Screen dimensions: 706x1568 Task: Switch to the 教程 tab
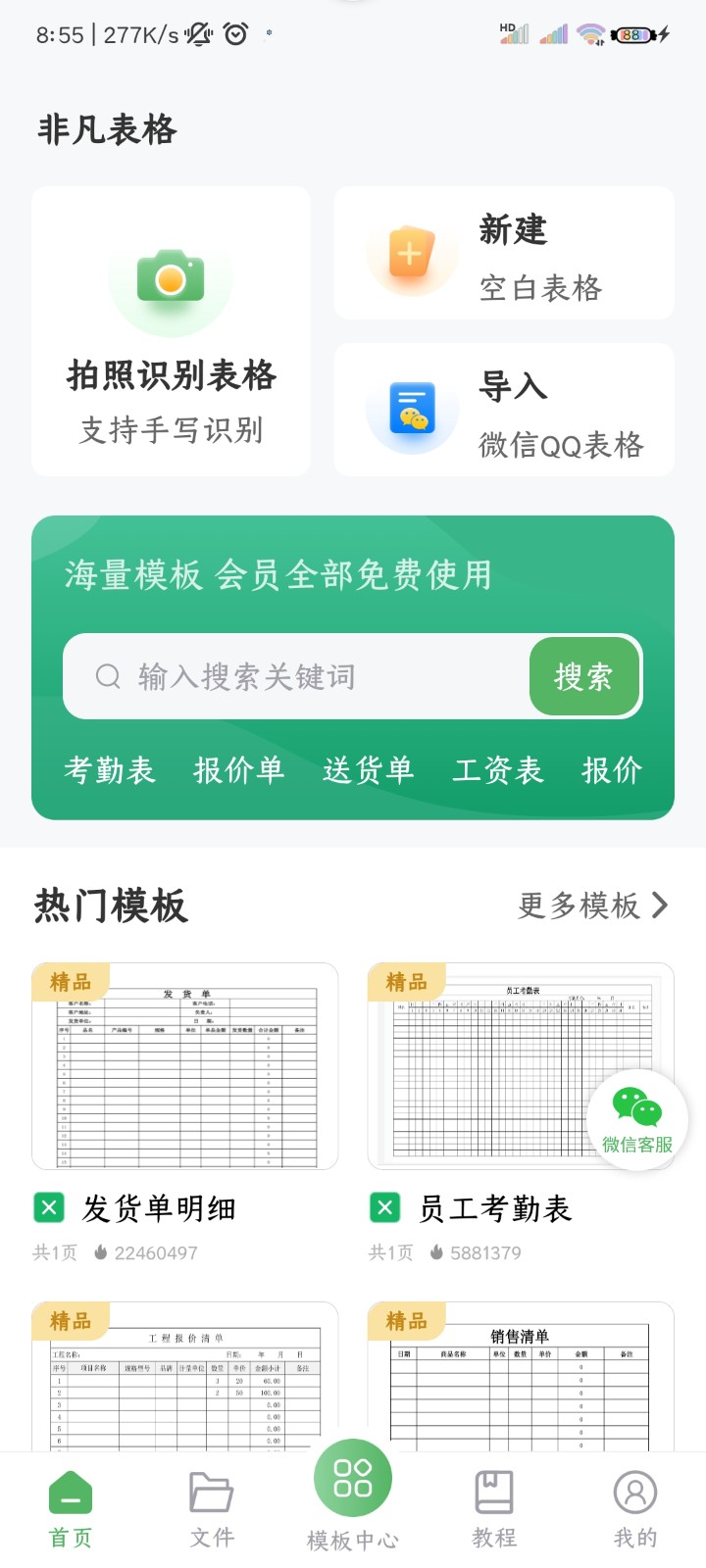(x=494, y=1509)
